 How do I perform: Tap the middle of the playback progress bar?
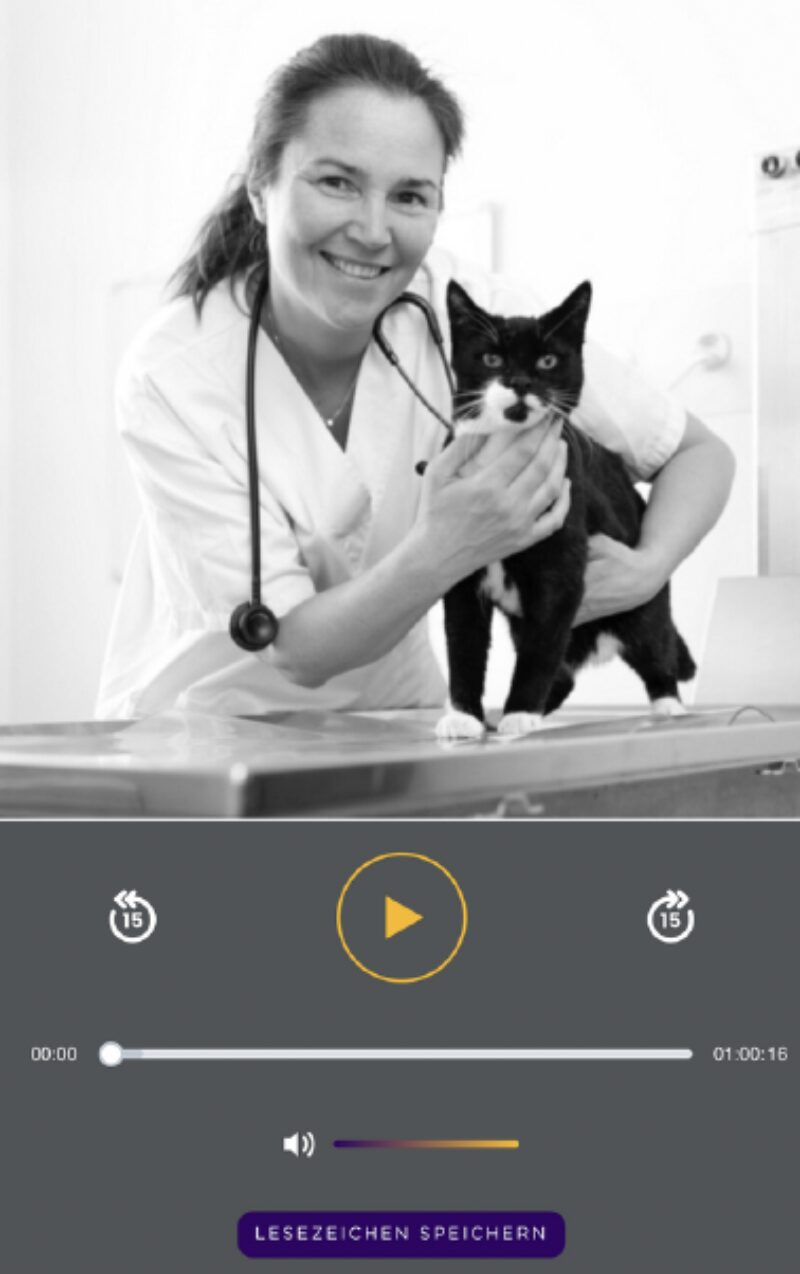[x=401, y=1054]
